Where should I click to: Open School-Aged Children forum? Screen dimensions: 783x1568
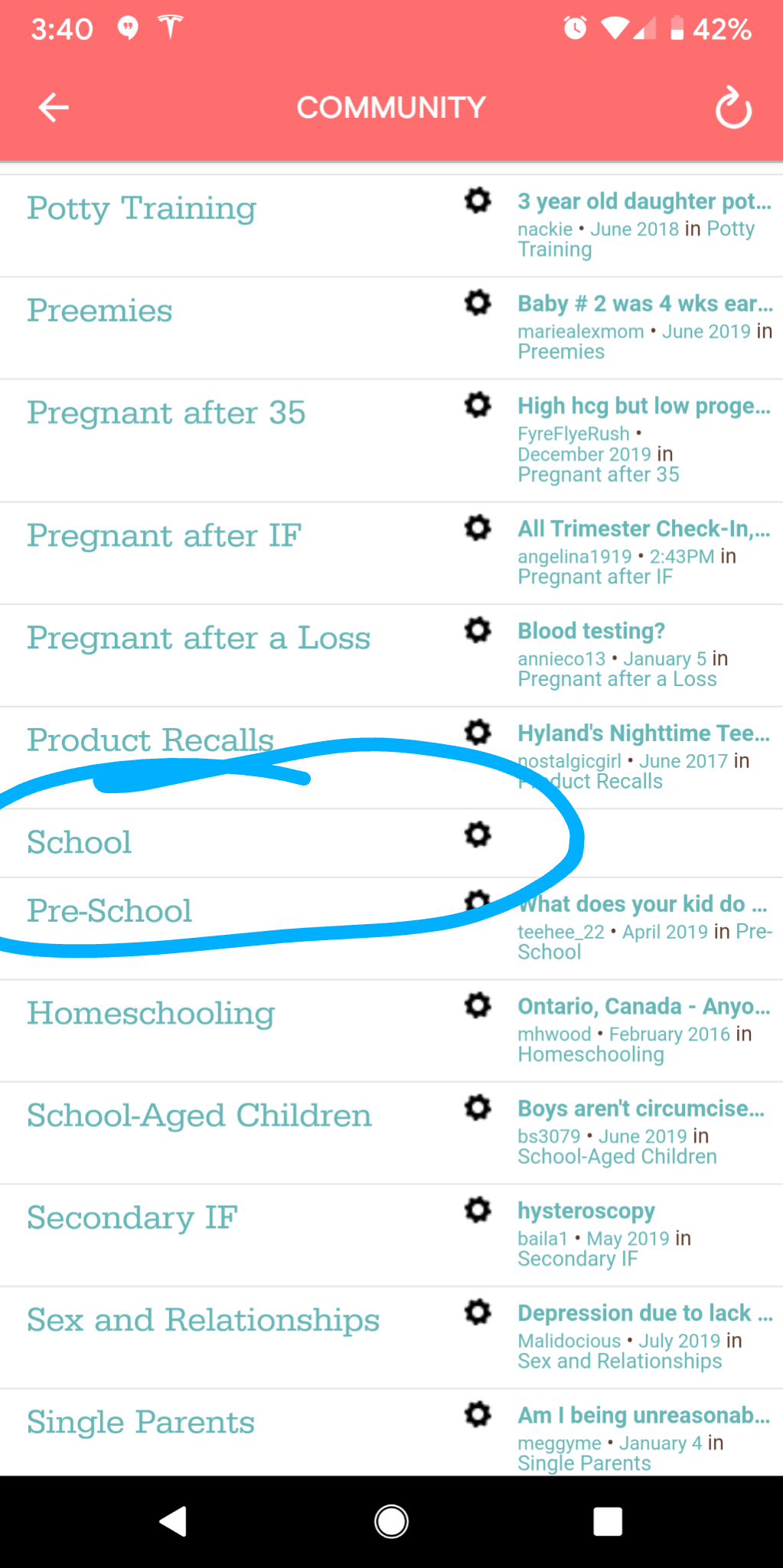pyautogui.click(x=199, y=1116)
